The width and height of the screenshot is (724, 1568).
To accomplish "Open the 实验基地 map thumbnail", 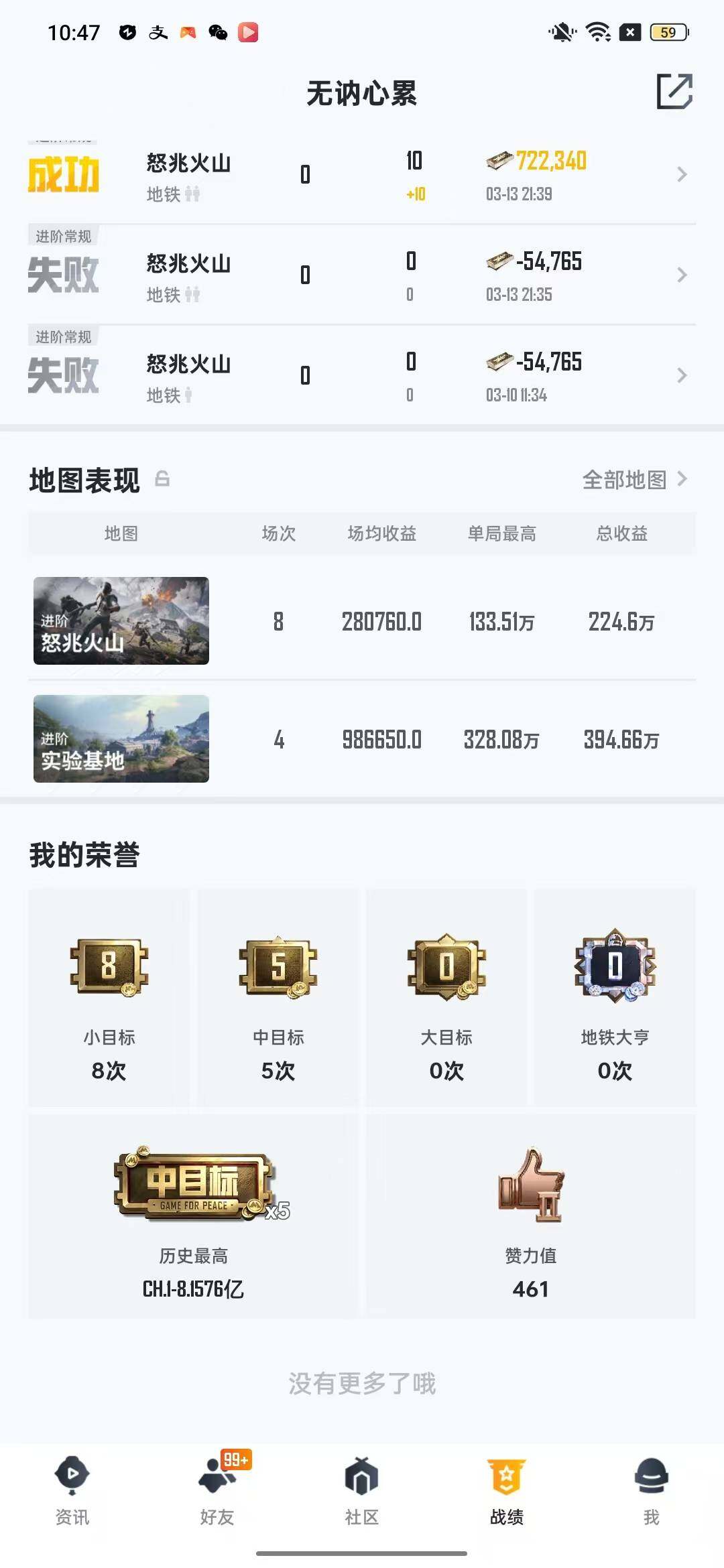I will tap(121, 738).
